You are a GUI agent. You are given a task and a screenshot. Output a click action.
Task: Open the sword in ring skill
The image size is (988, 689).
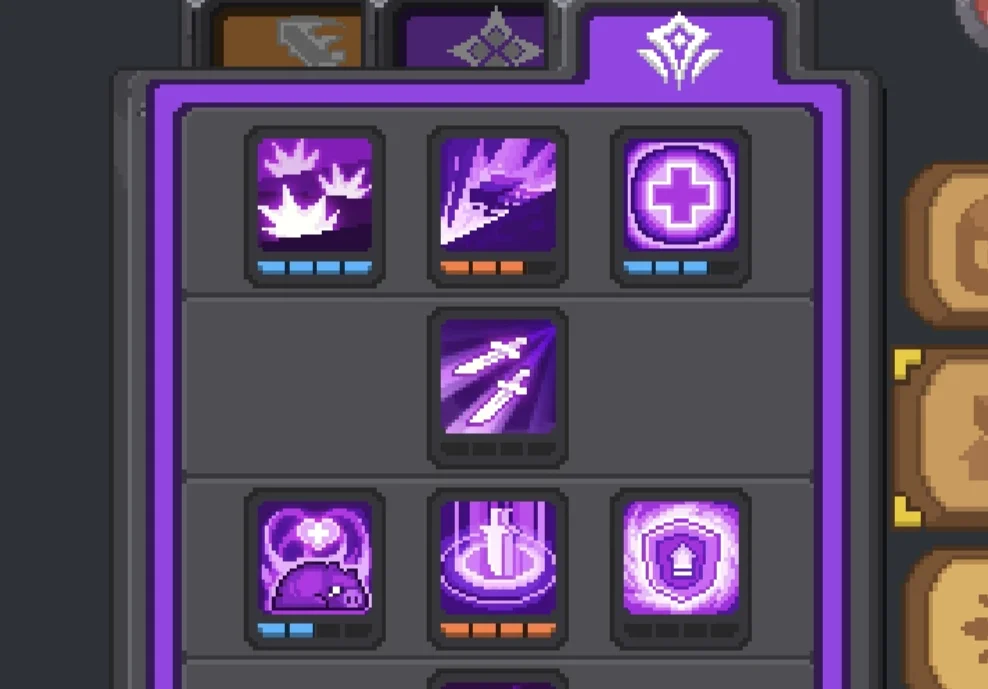point(498,559)
